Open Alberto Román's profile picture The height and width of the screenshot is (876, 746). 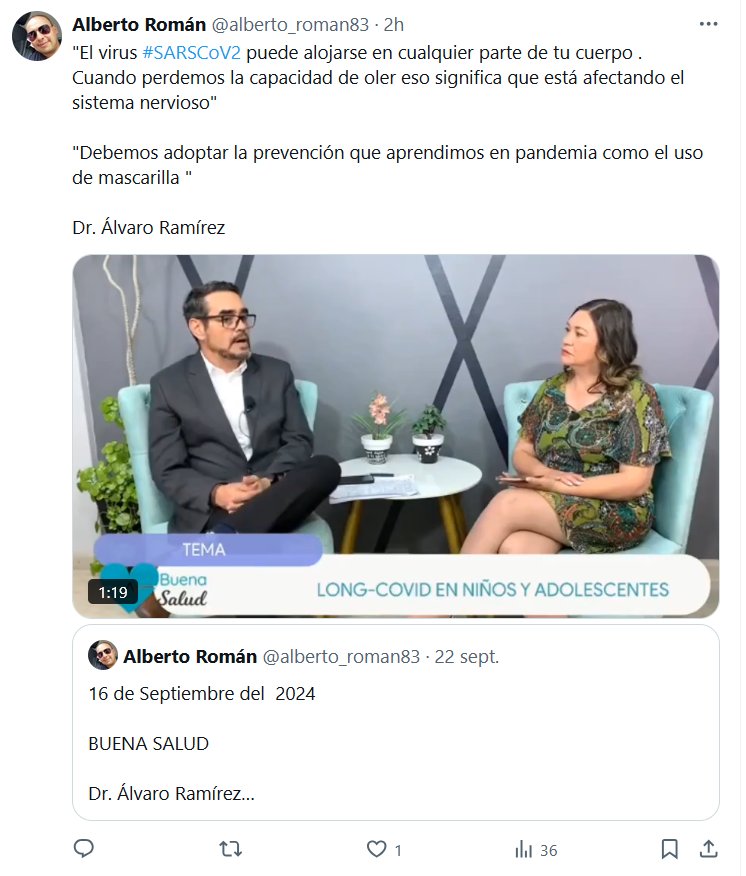click(37, 37)
